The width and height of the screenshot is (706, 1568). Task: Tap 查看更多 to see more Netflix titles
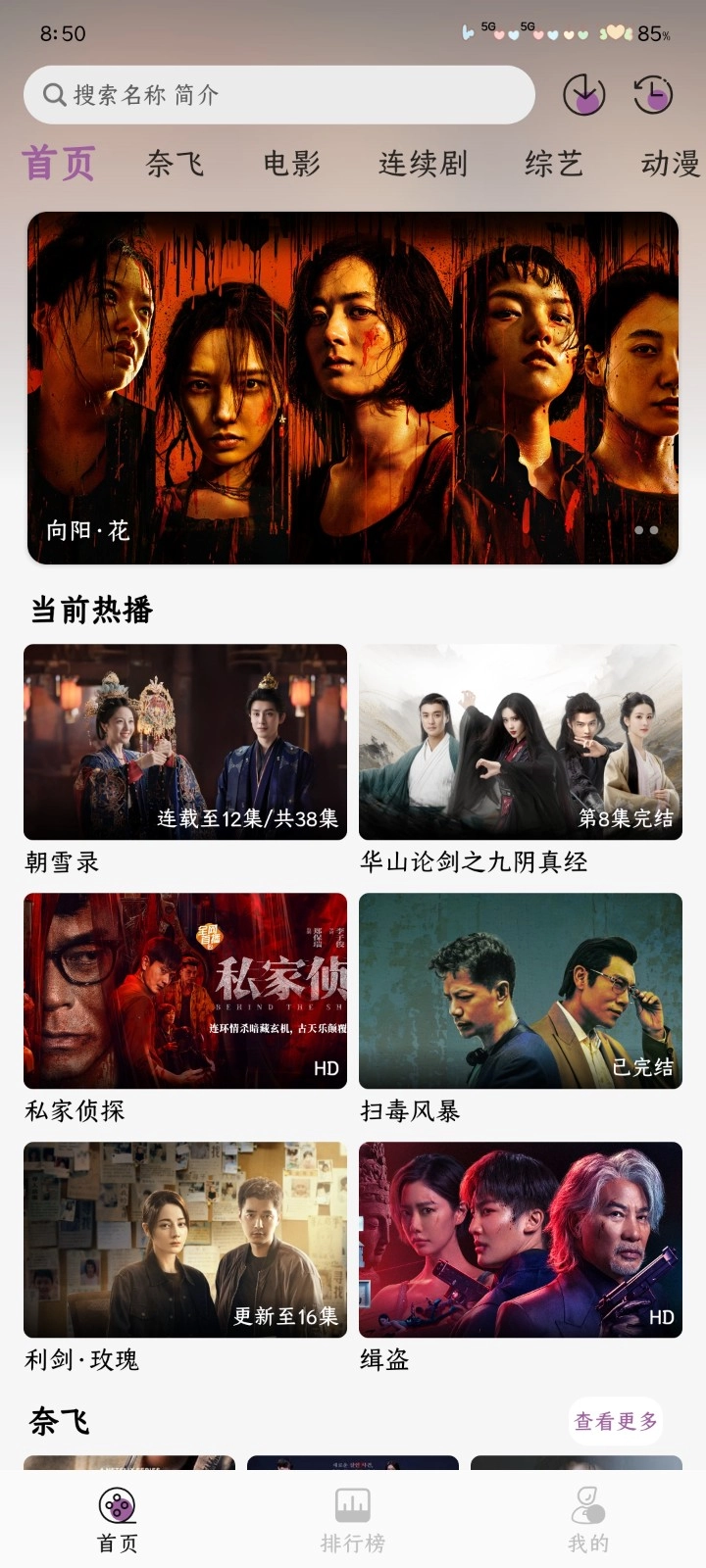pos(615,1420)
